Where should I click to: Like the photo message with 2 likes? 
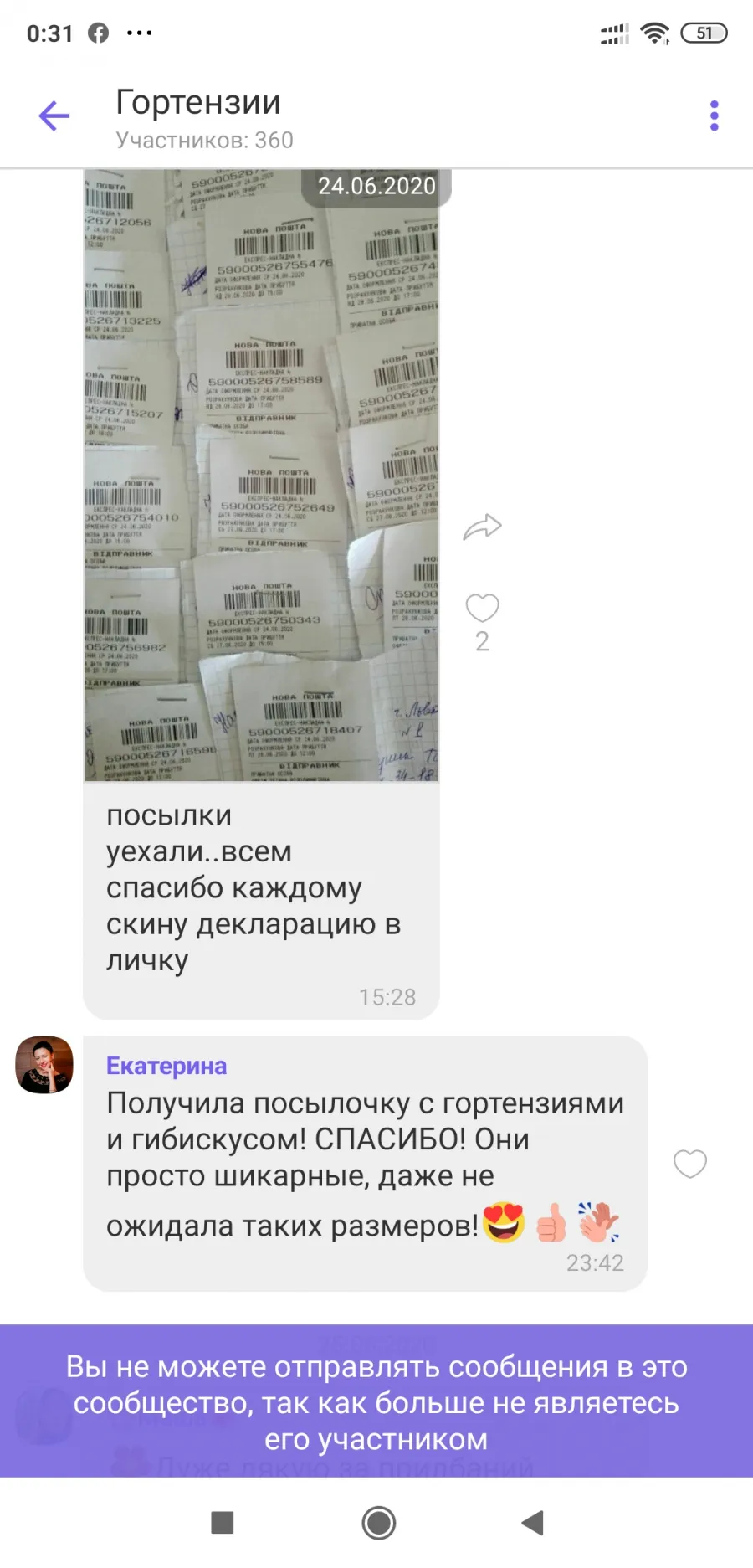click(x=482, y=608)
